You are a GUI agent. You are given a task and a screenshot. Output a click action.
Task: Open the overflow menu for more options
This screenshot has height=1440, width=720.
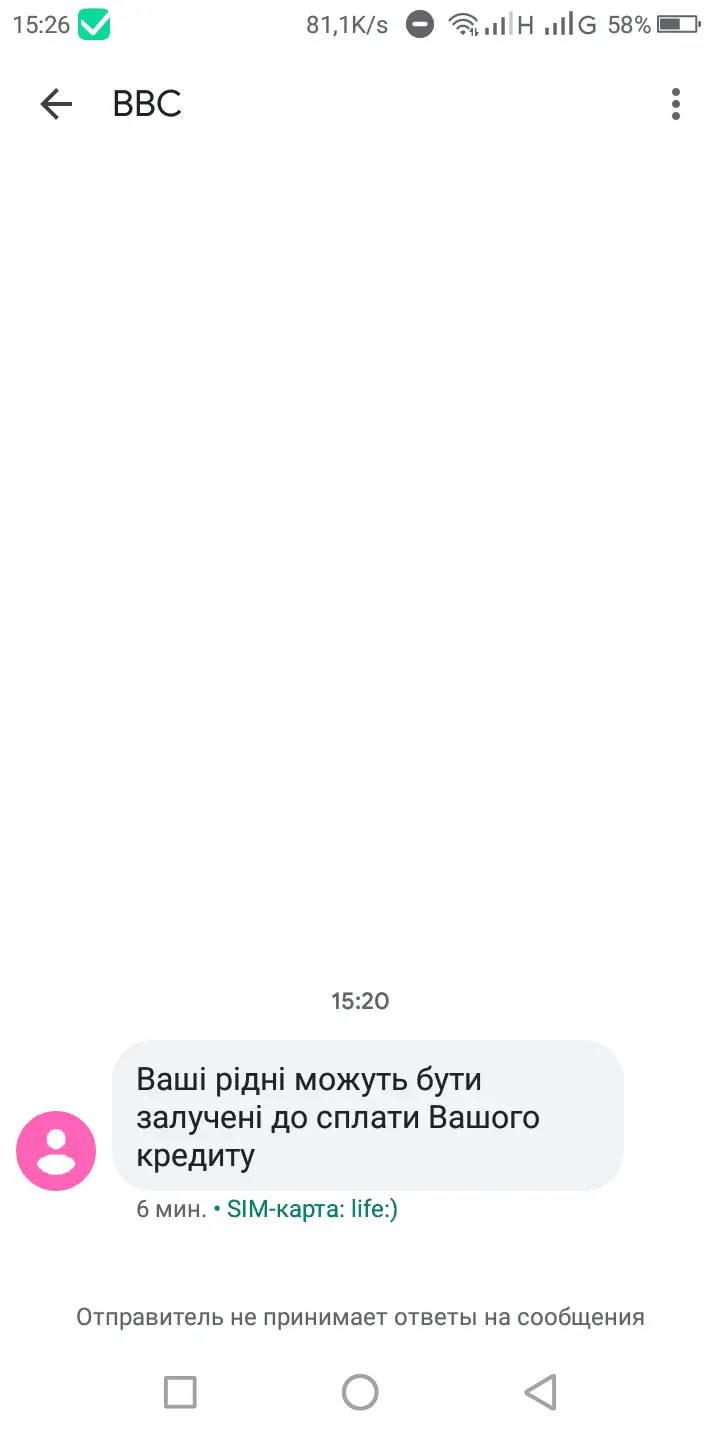point(676,104)
